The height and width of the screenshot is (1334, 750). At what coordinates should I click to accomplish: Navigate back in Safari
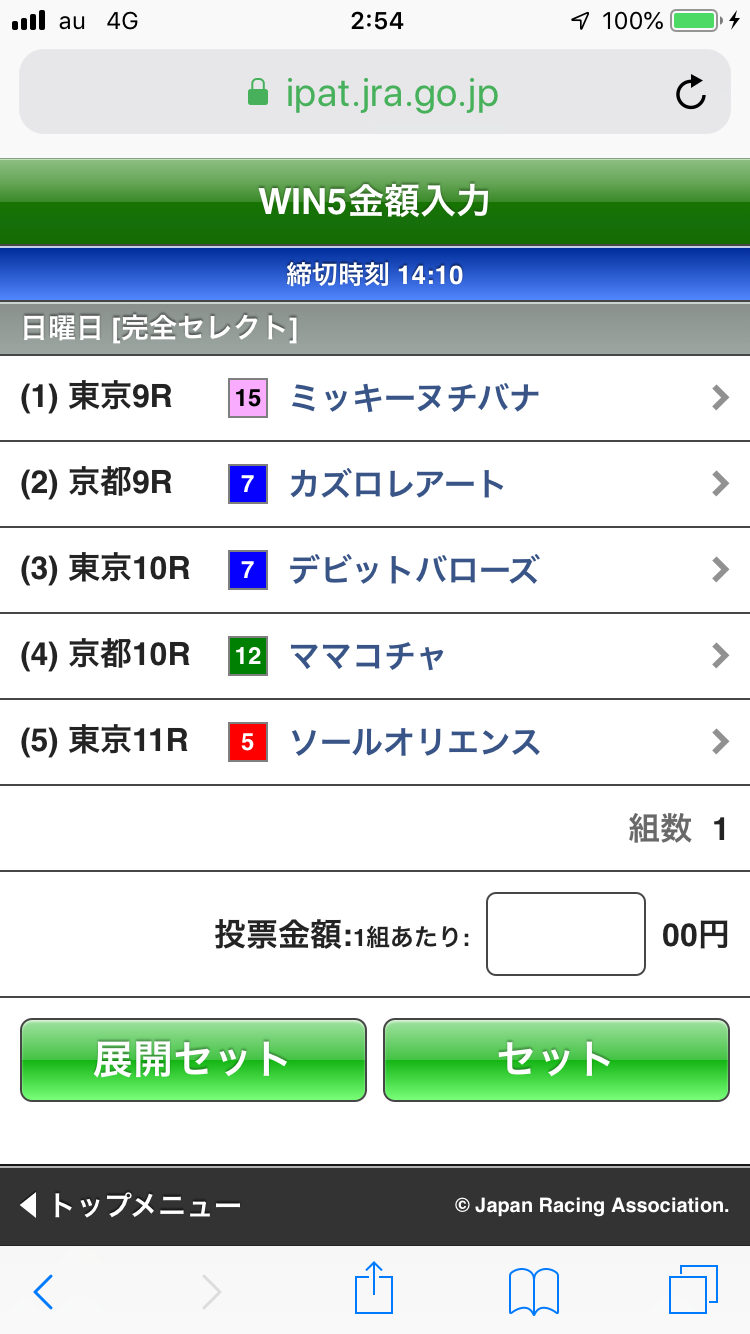click(42, 1290)
